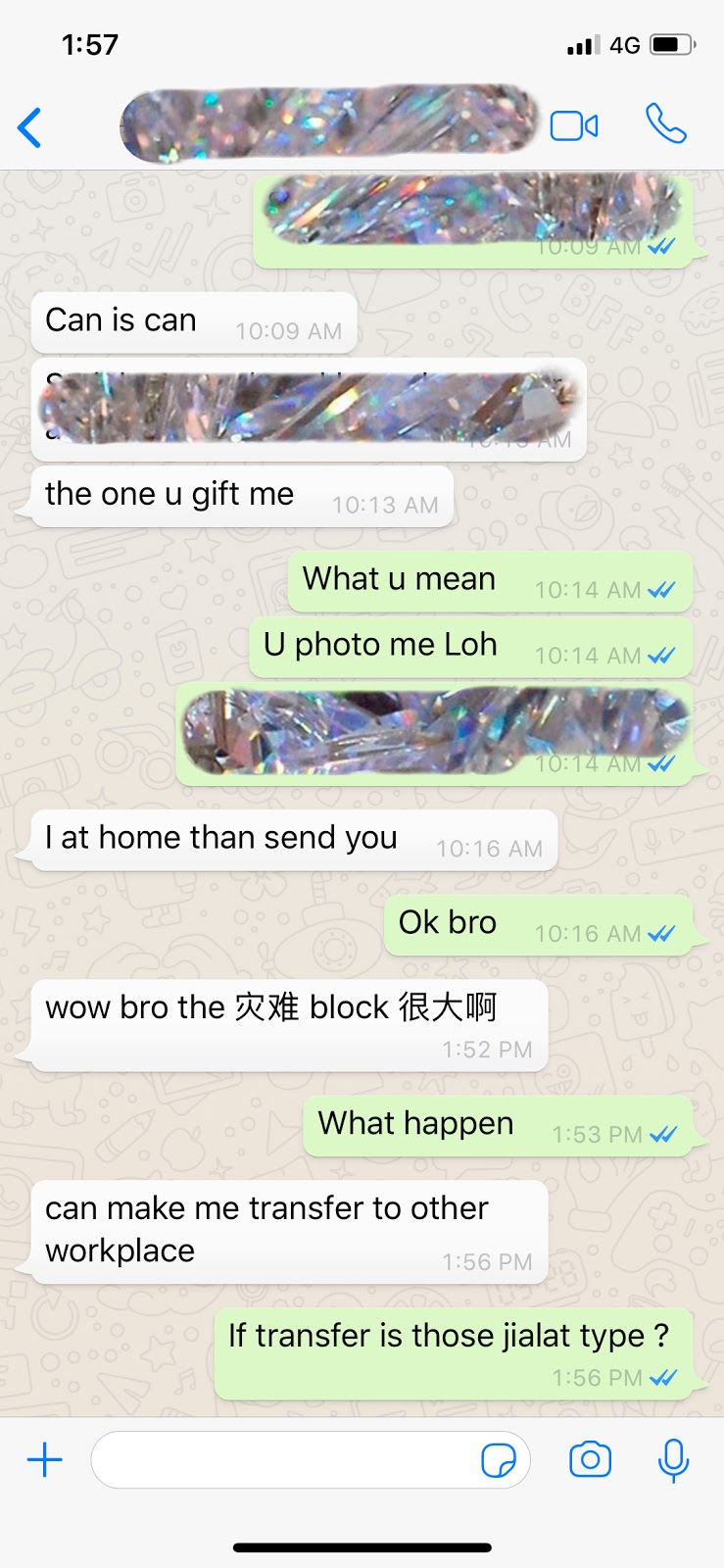Go back to the chat list

click(30, 127)
